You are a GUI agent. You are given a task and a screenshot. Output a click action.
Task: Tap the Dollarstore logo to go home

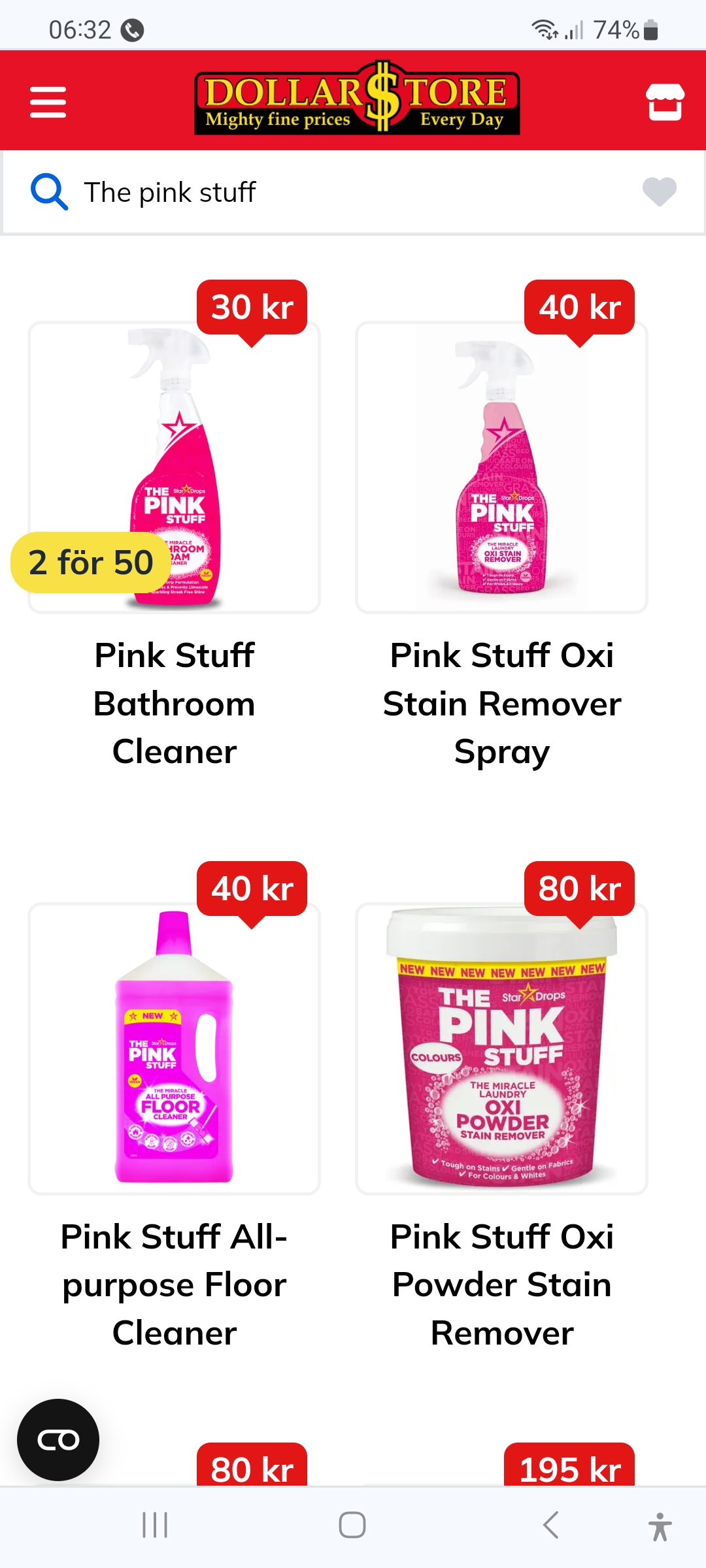pos(357,99)
